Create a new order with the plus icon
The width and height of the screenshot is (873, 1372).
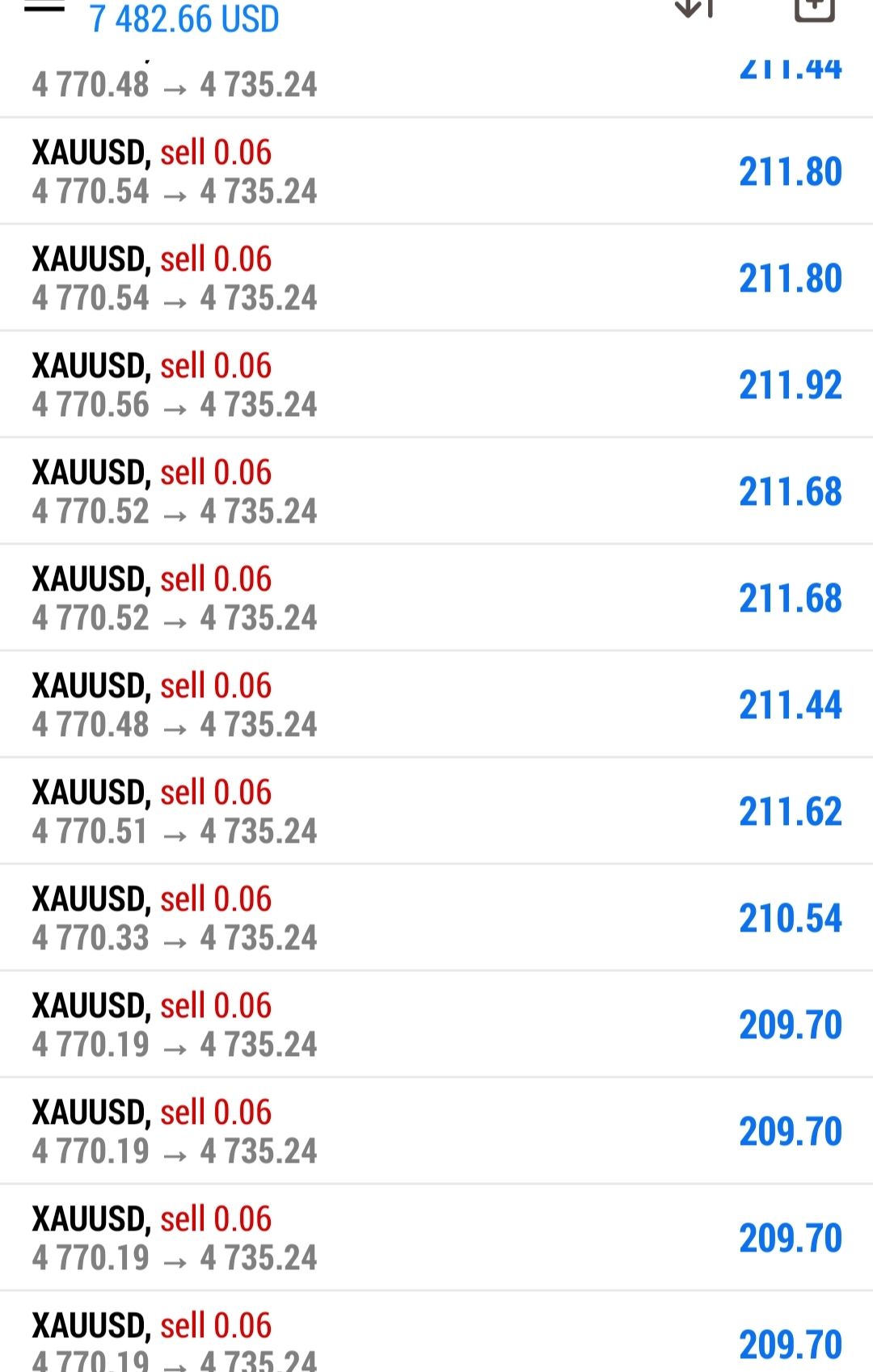tap(813, 8)
